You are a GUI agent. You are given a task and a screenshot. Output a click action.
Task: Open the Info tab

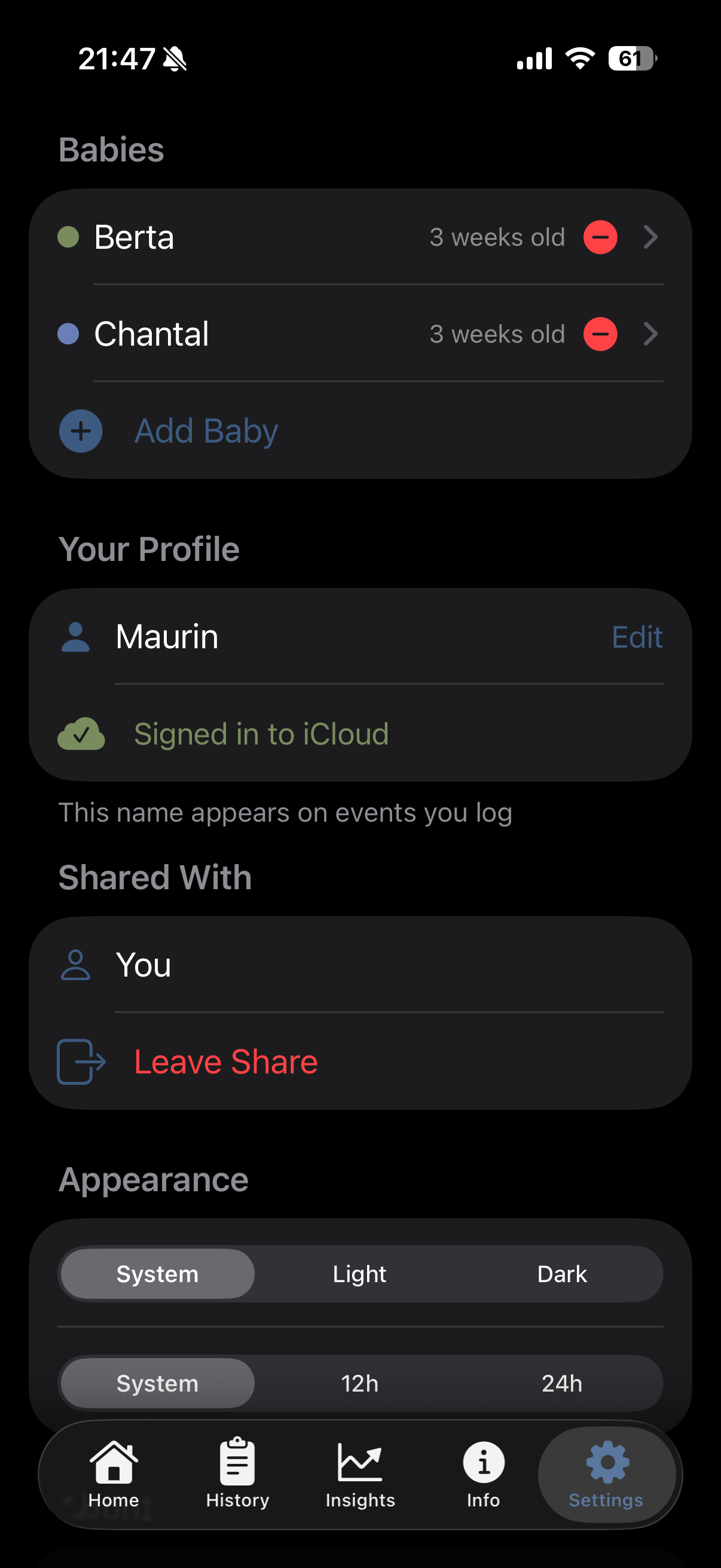483,1474
